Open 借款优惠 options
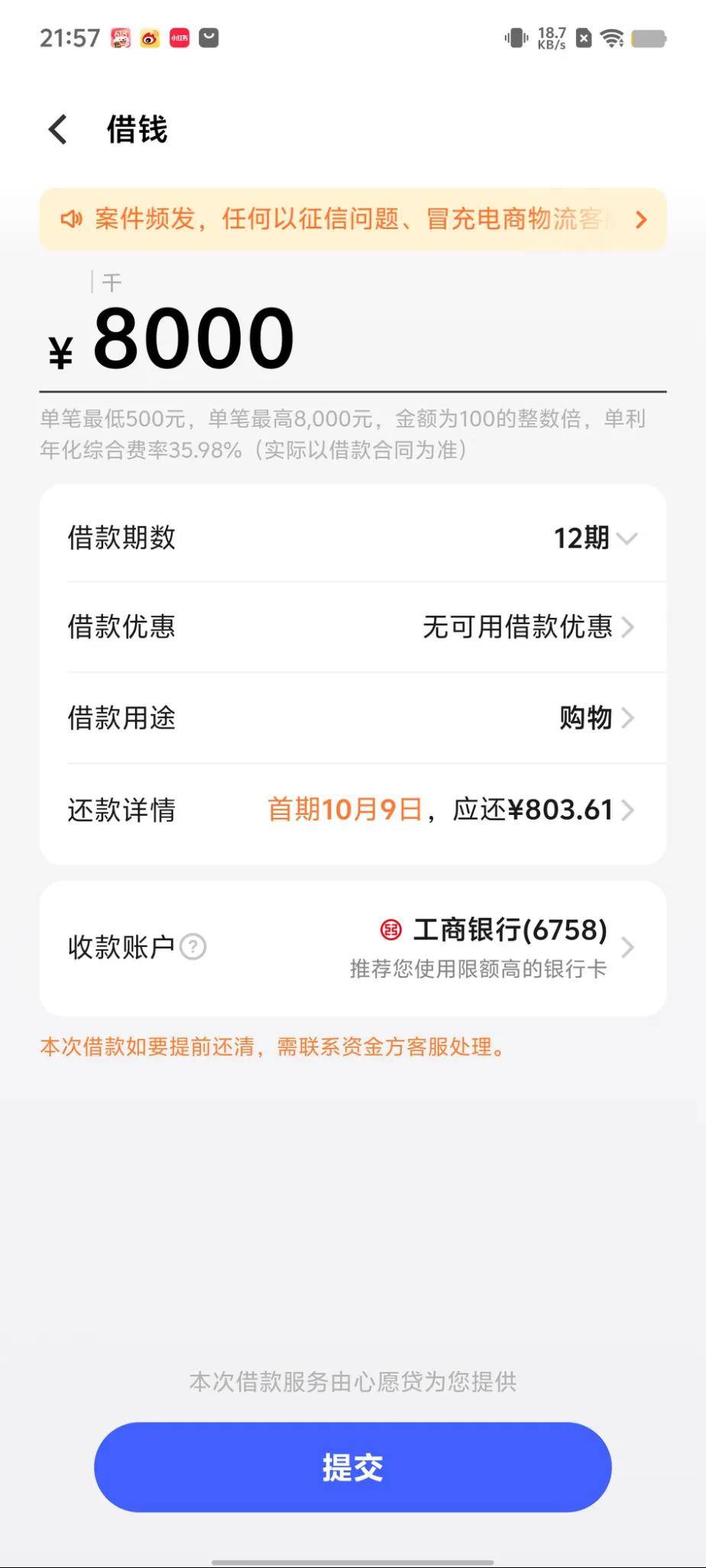The image size is (706, 1568). pyautogui.click(x=527, y=627)
